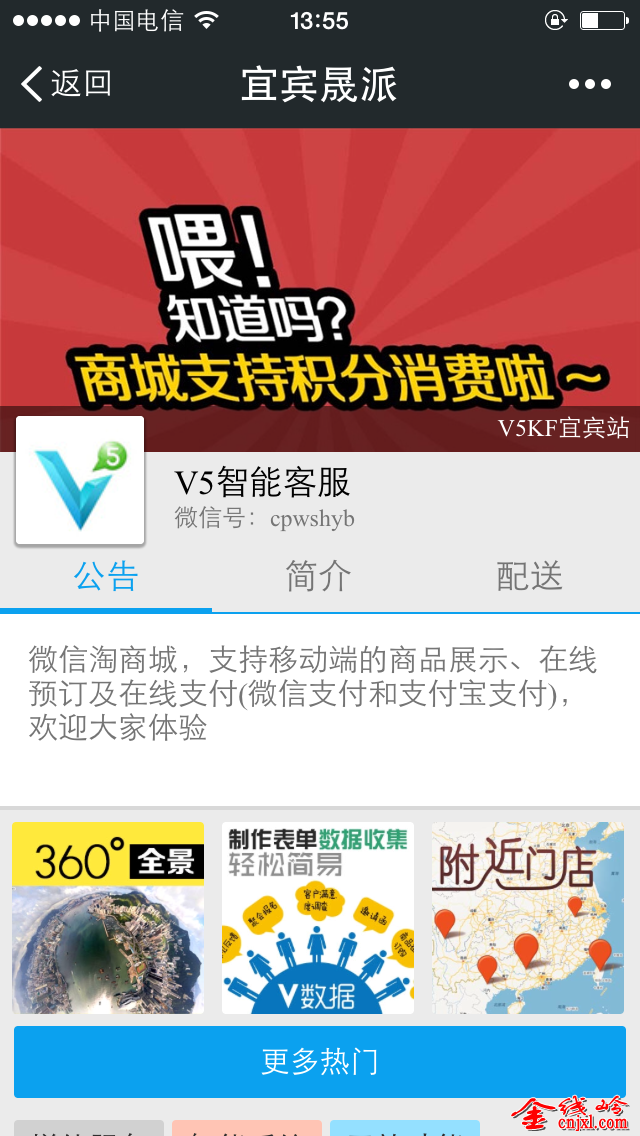The height and width of the screenshot is (1136, 640).
Task: Switch to the 简介 tab
Action: [x=318, y=577]
